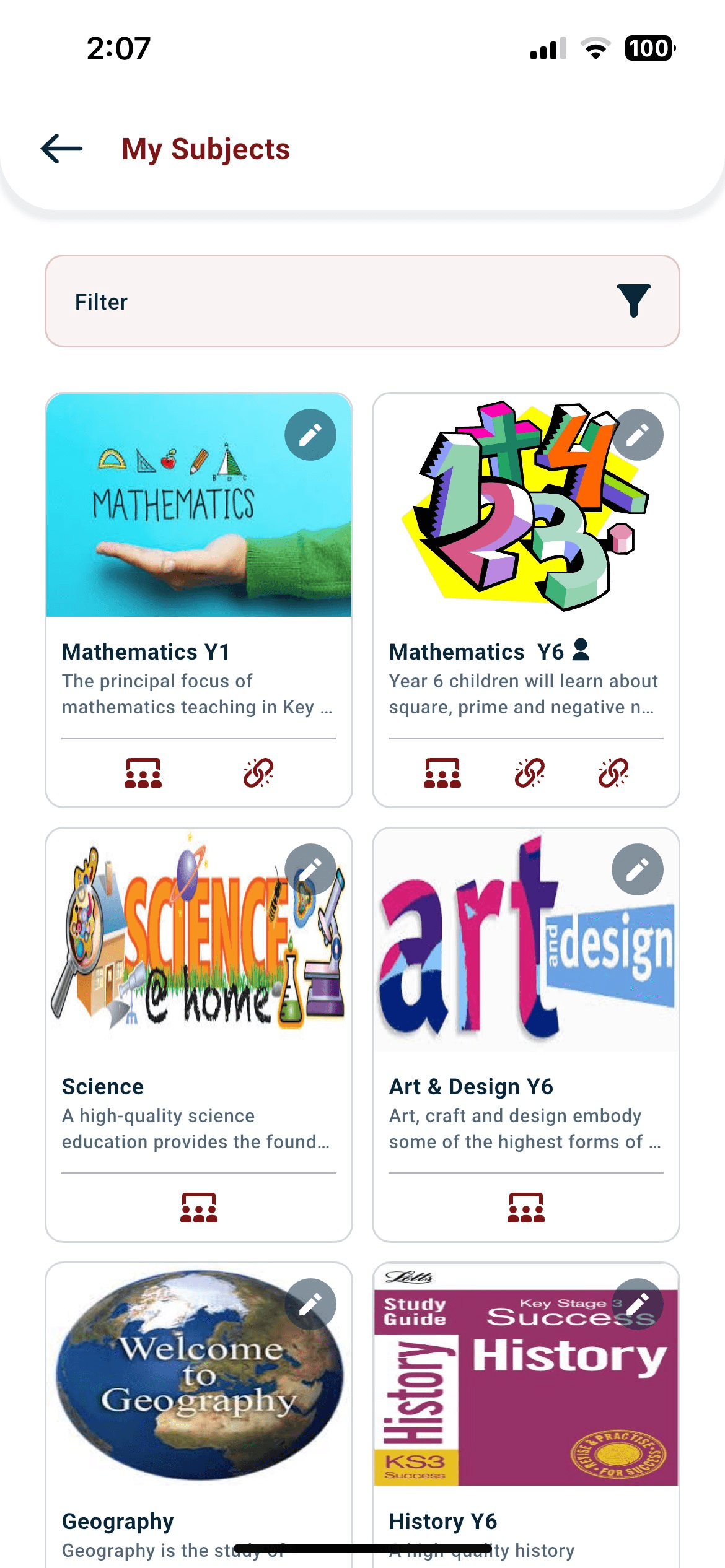Image resolution: width=725 pixels, height=1568 pixels.
Task: View the Geography subject card
Action: [x=199, y=1415]
